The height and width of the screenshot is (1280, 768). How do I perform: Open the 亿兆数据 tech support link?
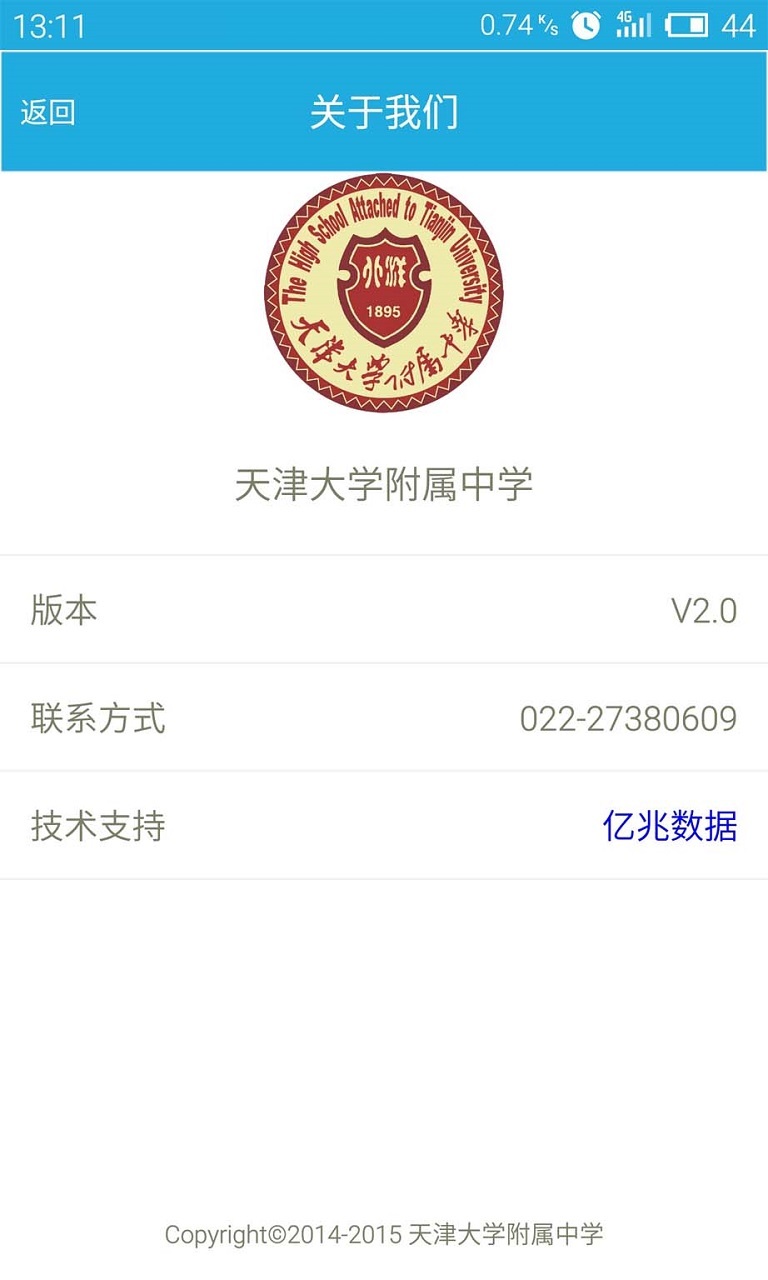669,826
